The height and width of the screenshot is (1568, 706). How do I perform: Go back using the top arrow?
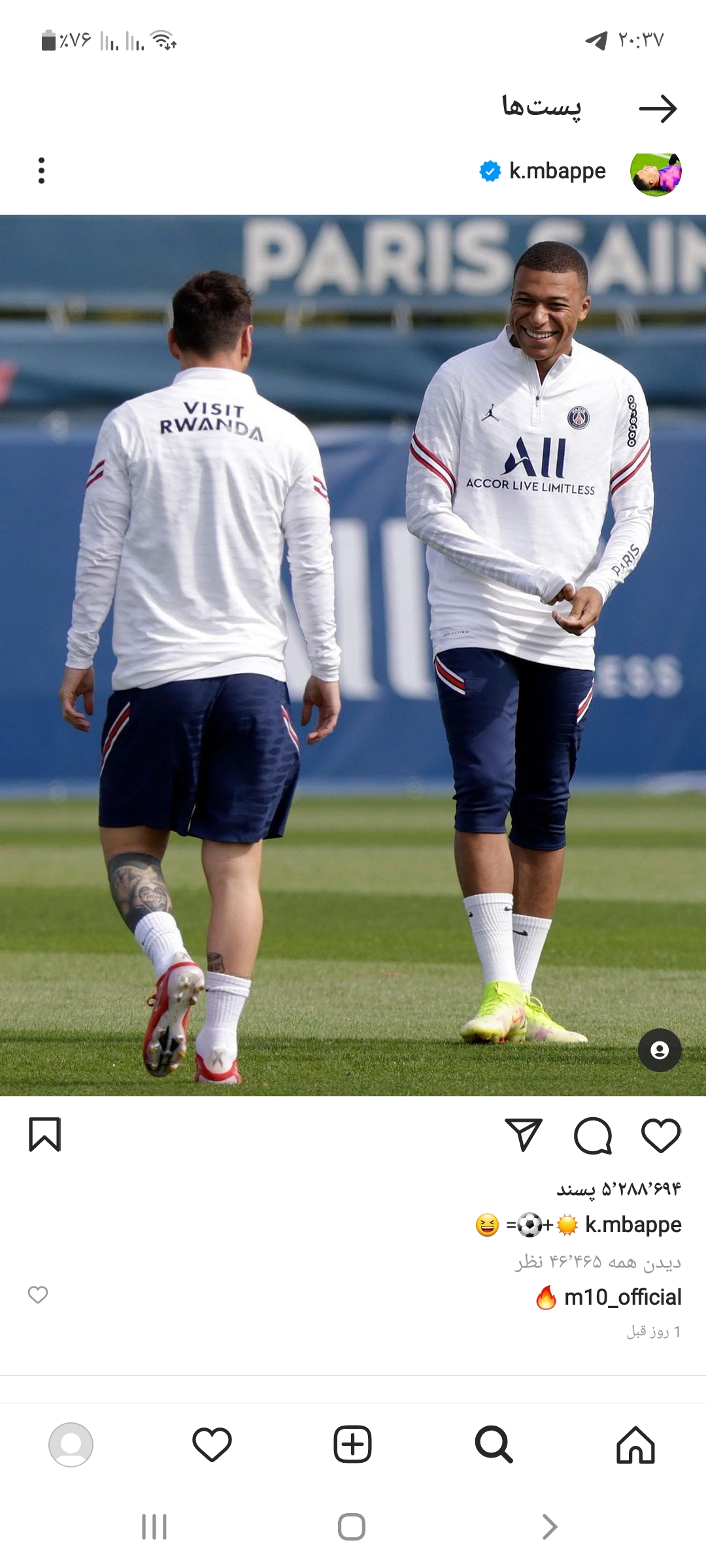point(658,108)
